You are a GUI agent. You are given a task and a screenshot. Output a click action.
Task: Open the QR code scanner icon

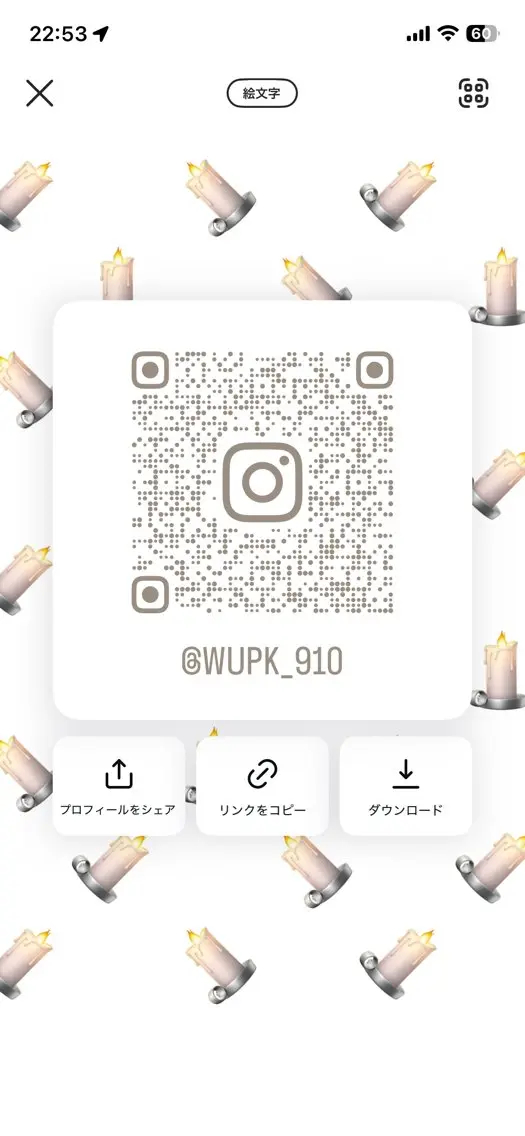click(x=474, y=93)
